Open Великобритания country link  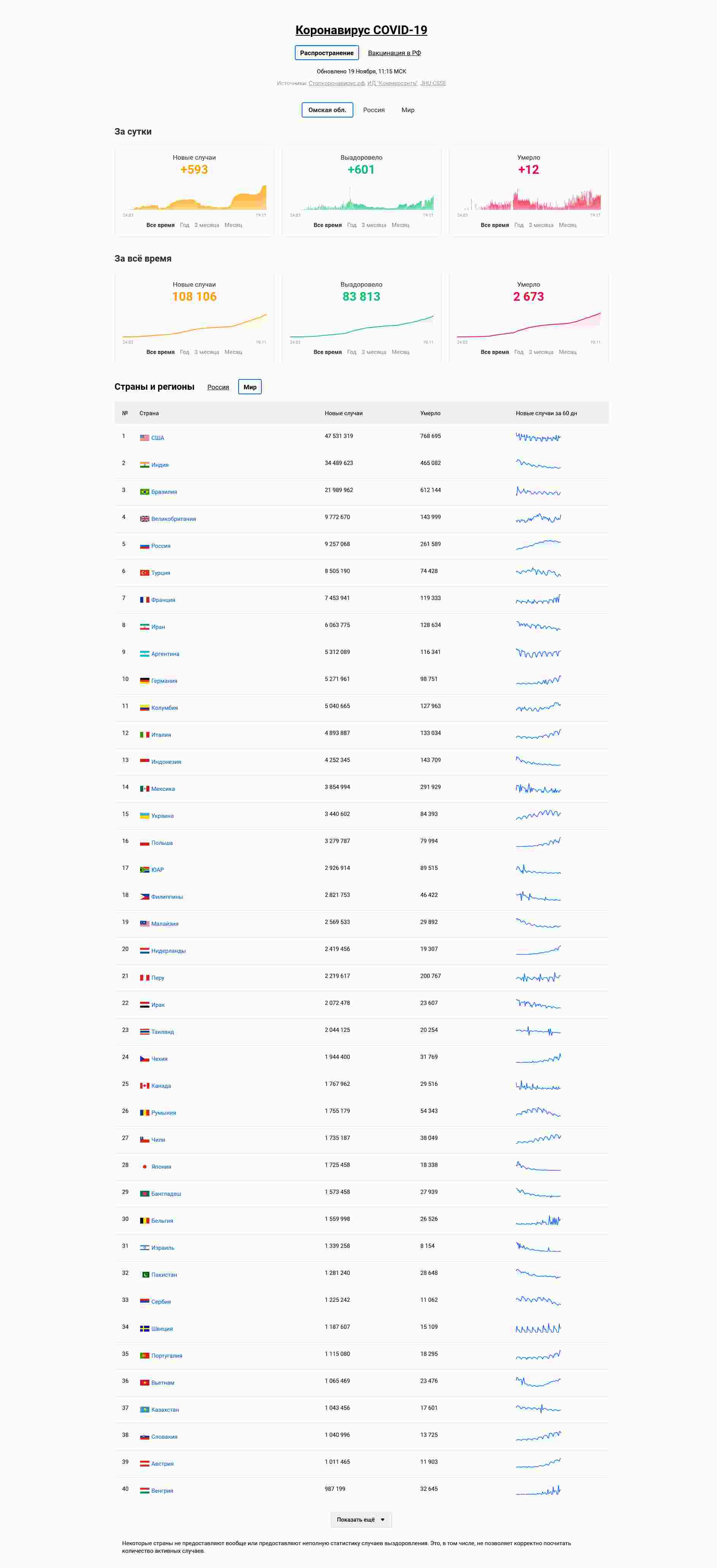click(x=173, y=519)
